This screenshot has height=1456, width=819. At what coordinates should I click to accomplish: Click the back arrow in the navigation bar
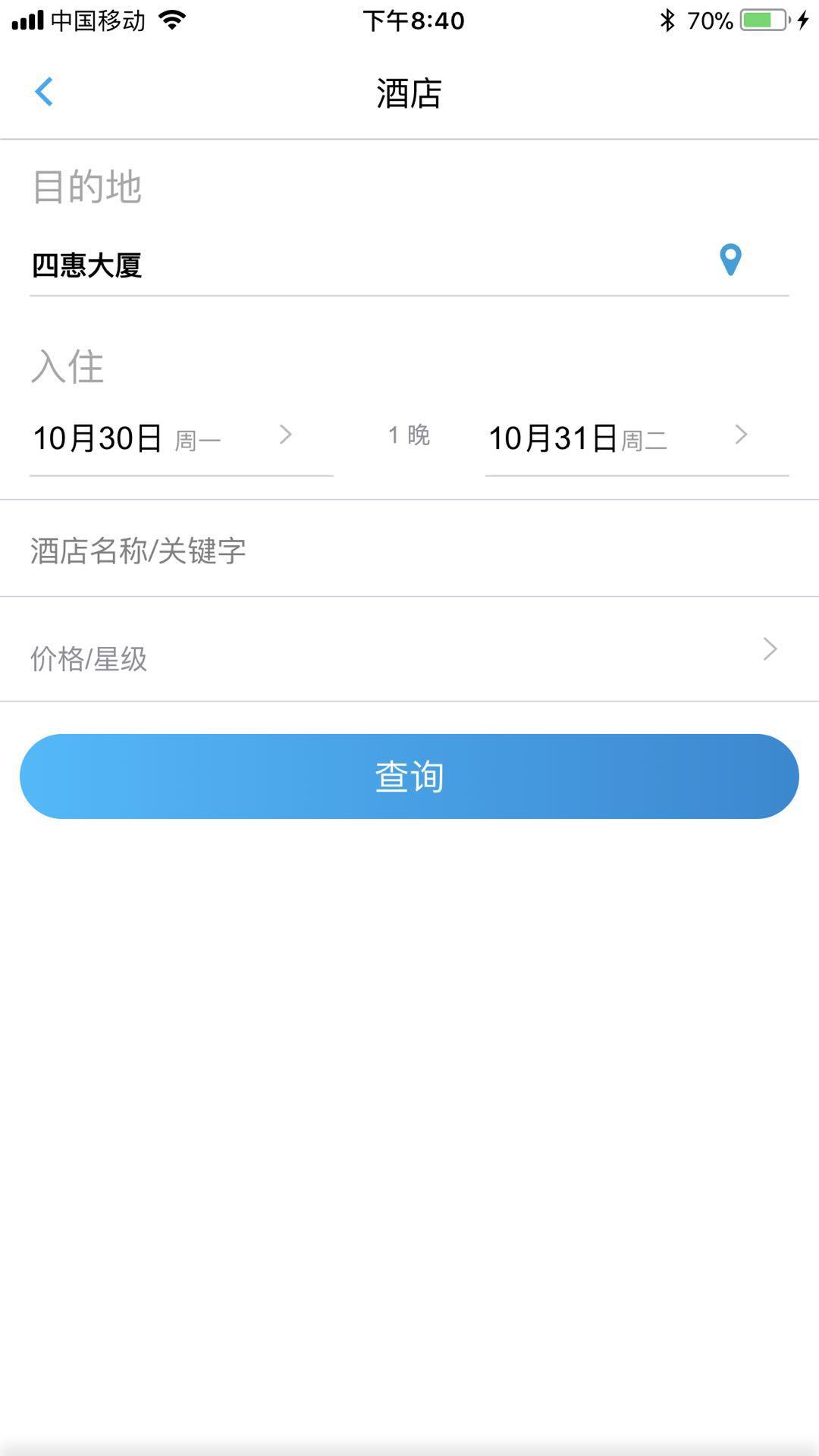click(44, 91)
